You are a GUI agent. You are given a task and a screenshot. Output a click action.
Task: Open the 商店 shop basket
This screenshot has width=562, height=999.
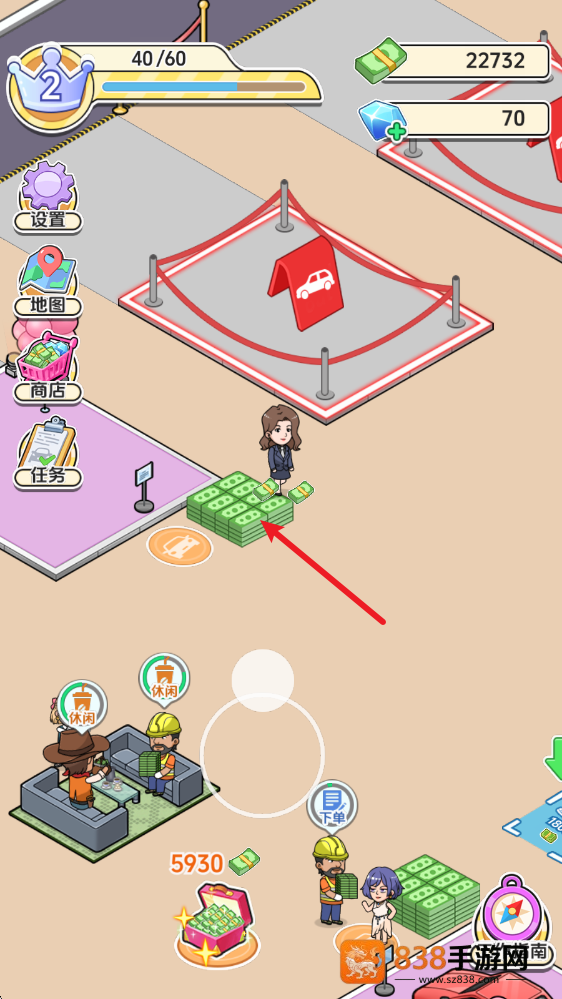pyautogui.click(x=48, y=368)
